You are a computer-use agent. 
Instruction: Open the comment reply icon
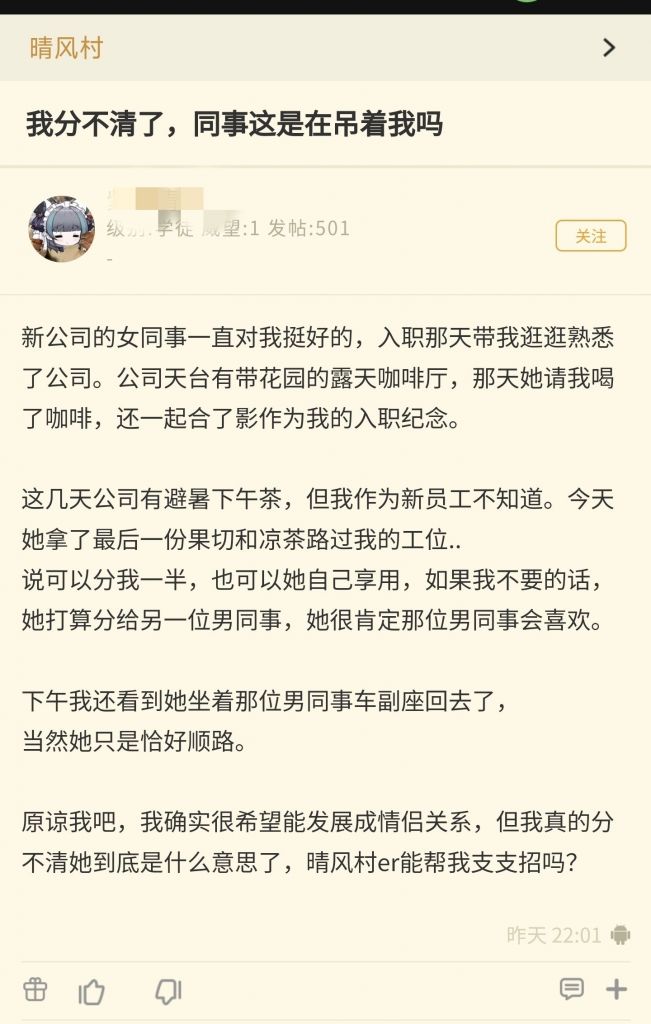click(x=571, y=989)
